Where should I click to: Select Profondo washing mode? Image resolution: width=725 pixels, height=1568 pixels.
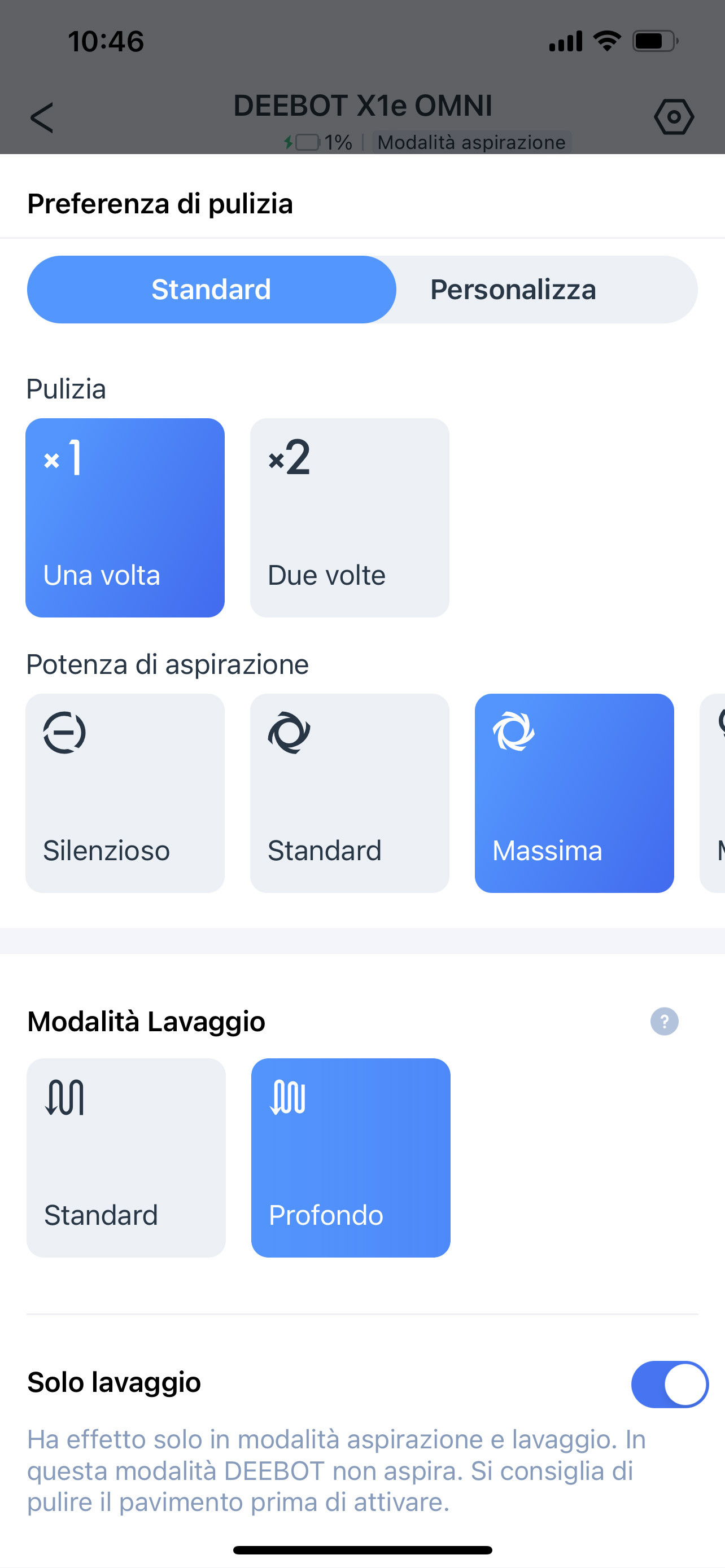(351, 1157)
